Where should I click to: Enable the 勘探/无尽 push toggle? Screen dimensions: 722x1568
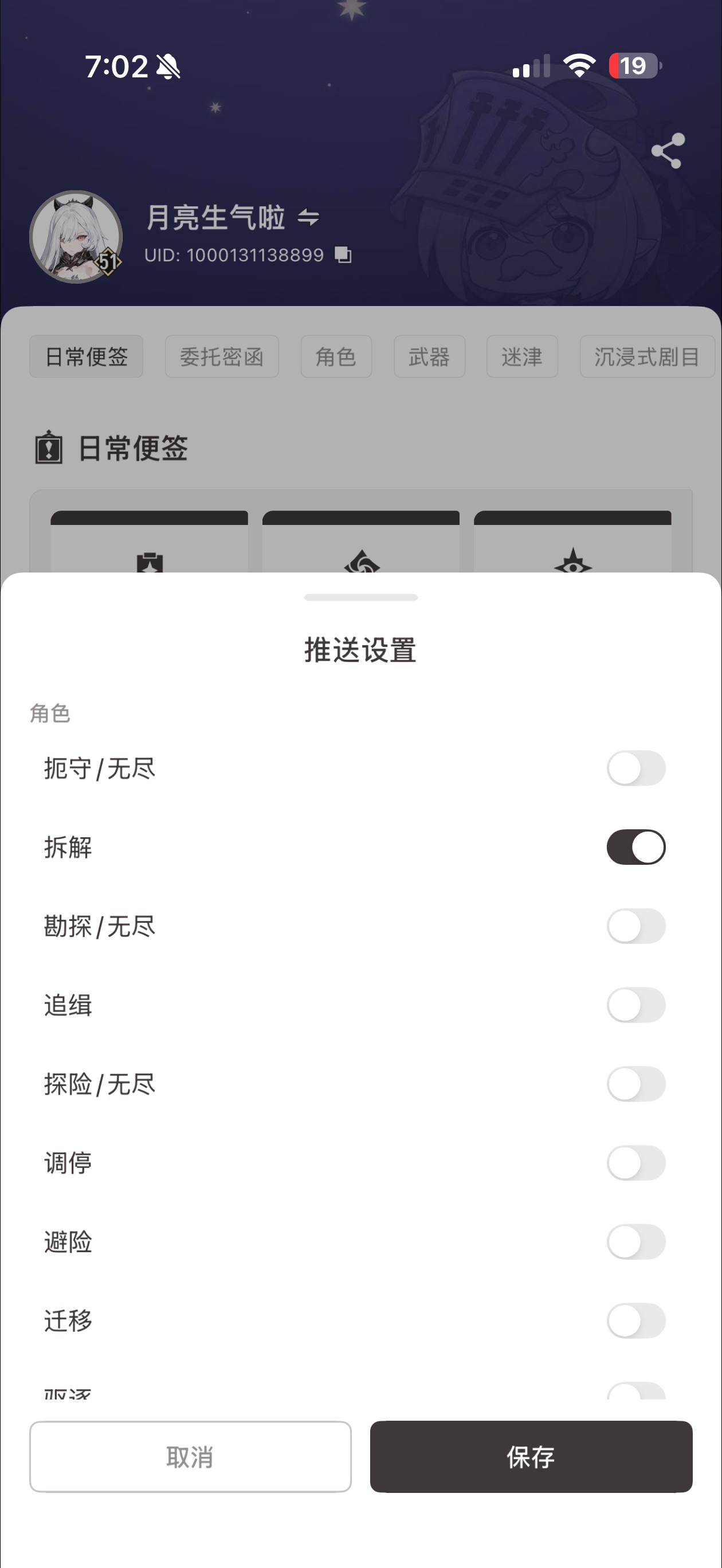(x=635, y=926)
